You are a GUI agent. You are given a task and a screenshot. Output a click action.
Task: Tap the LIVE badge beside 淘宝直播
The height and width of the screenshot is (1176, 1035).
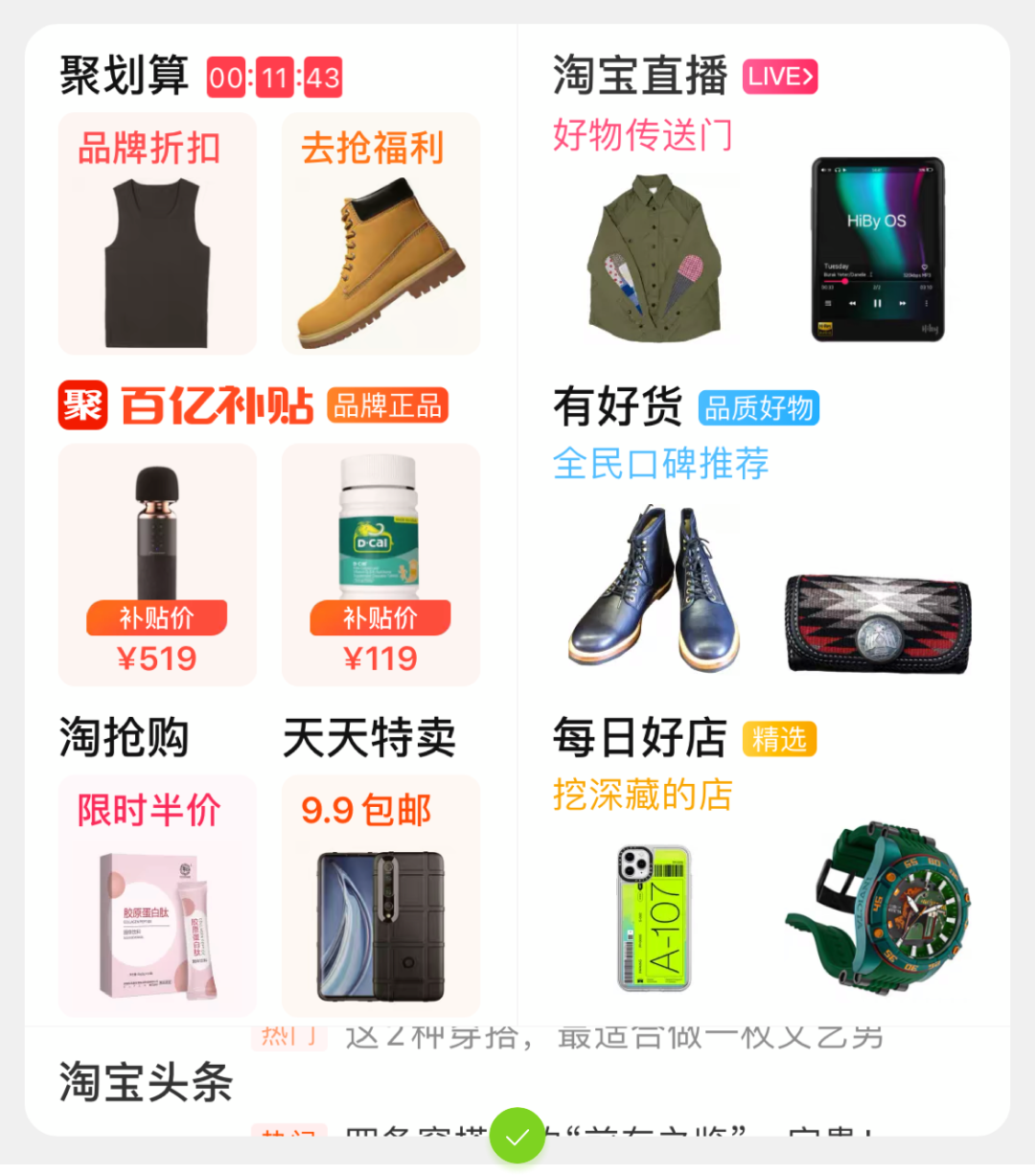(x=780, y=77)
